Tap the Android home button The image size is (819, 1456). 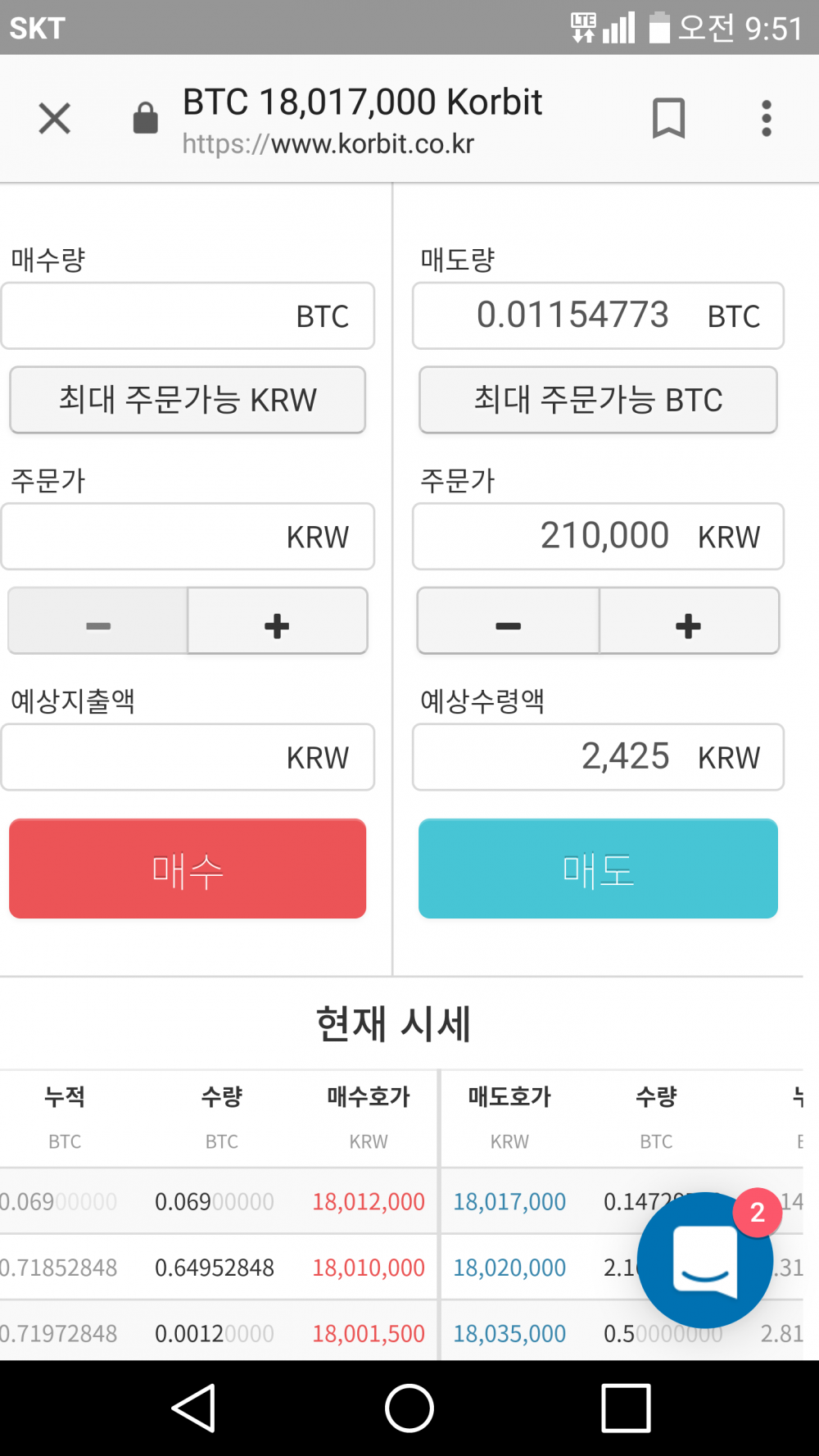[409, 1408]
